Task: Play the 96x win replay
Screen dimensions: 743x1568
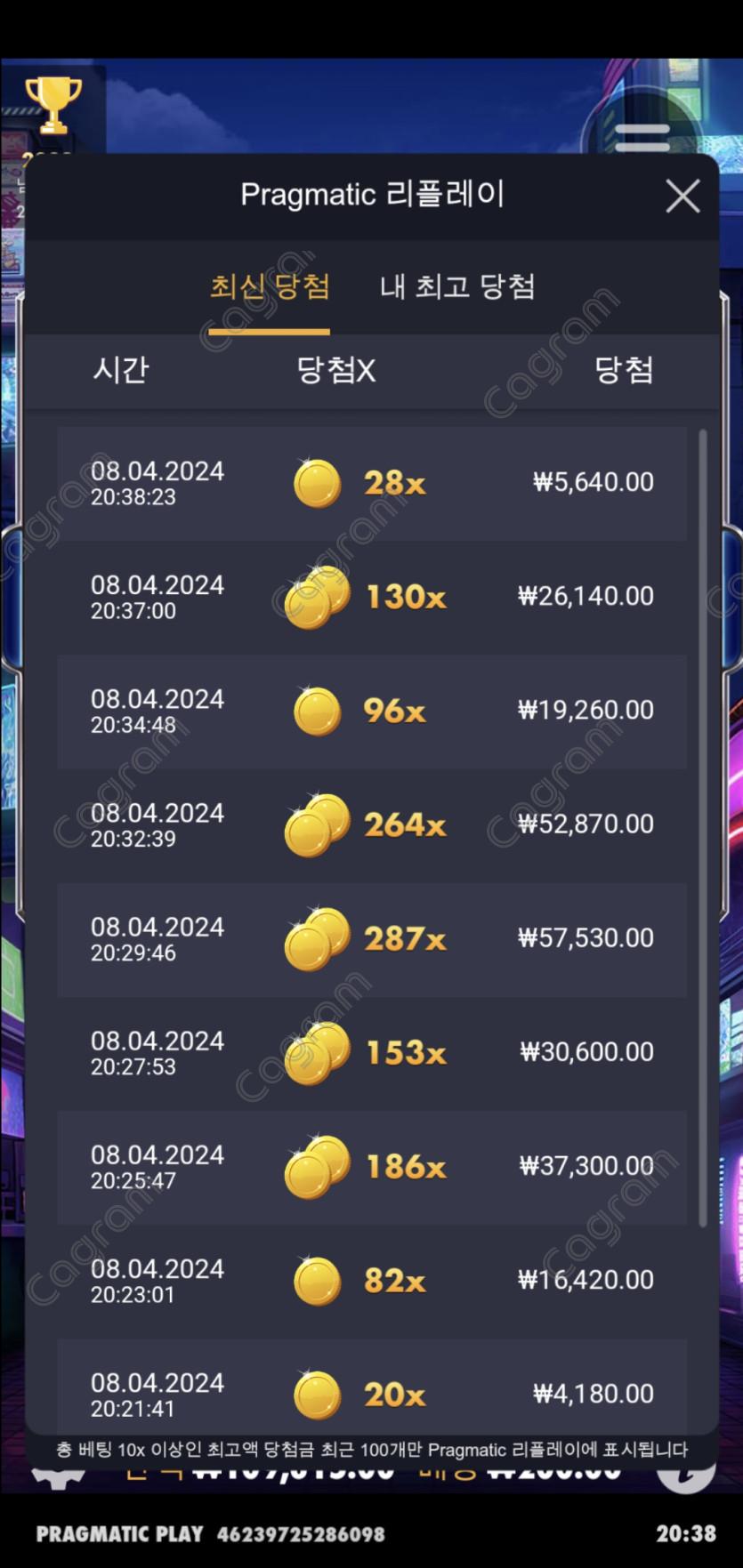Action: tap(372, 711)
